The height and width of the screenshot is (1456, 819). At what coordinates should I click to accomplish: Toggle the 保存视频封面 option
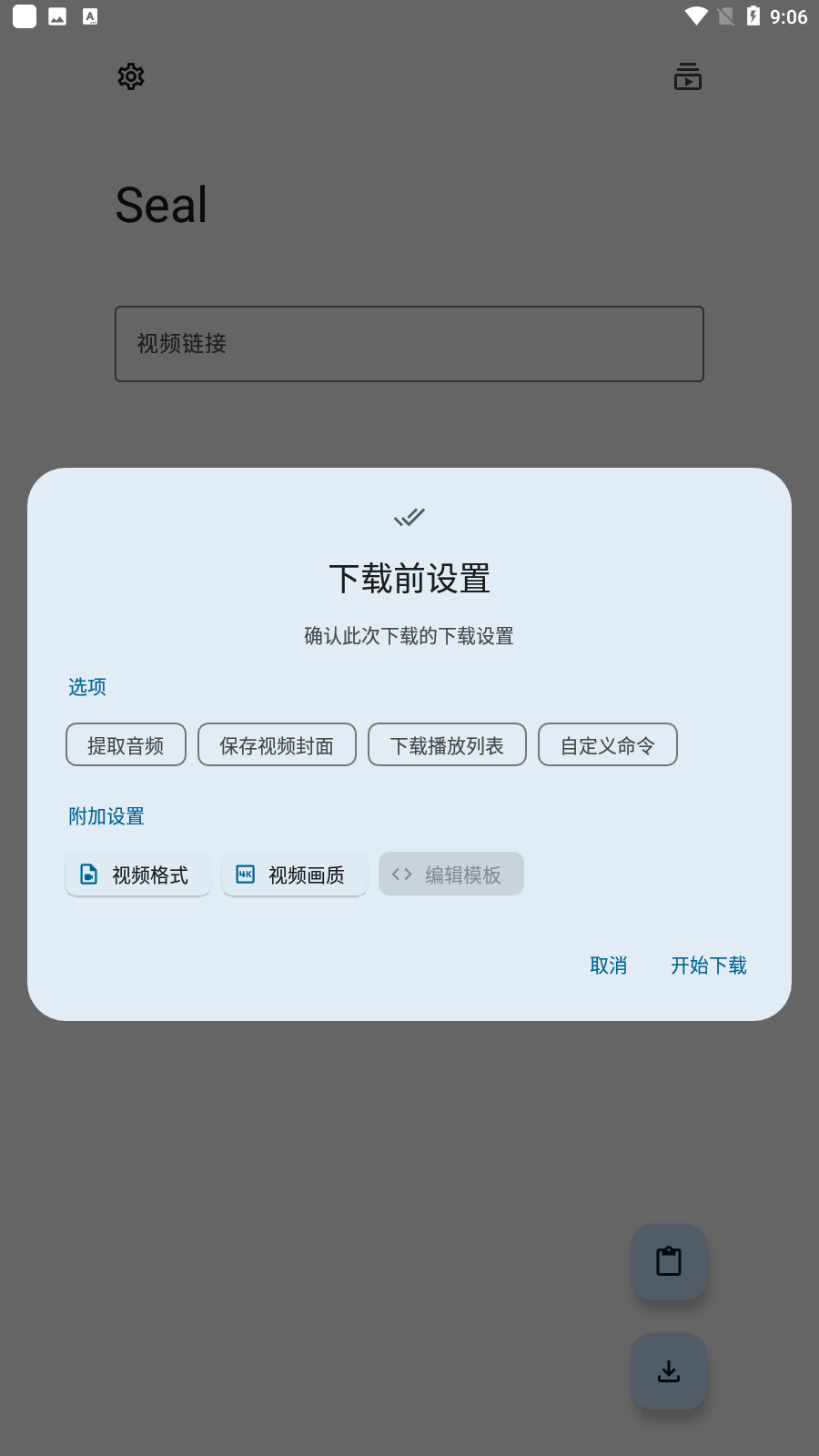[277, 745]
